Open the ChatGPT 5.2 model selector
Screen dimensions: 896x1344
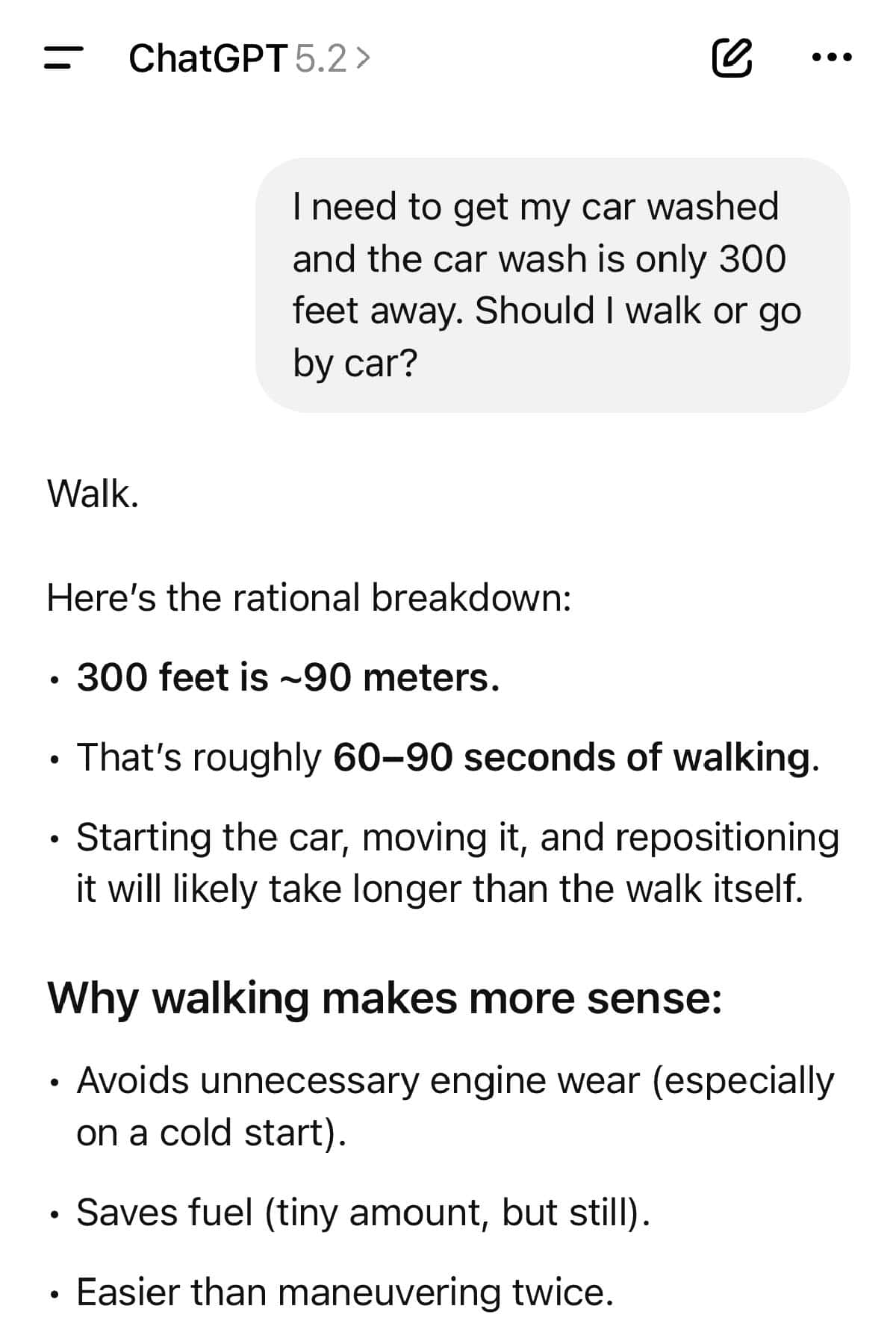coord(249,58)
